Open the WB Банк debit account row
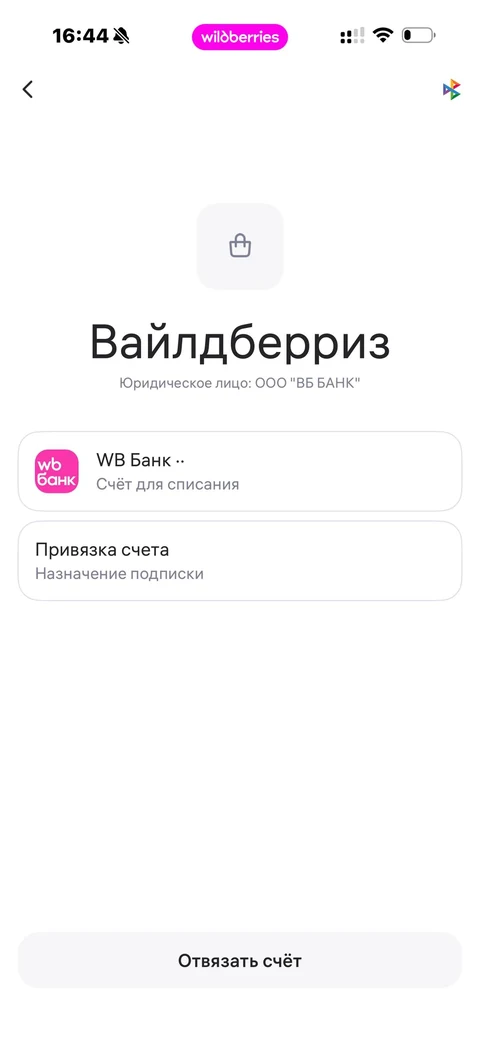This screenshot has width=480, height=1043. 240,471
